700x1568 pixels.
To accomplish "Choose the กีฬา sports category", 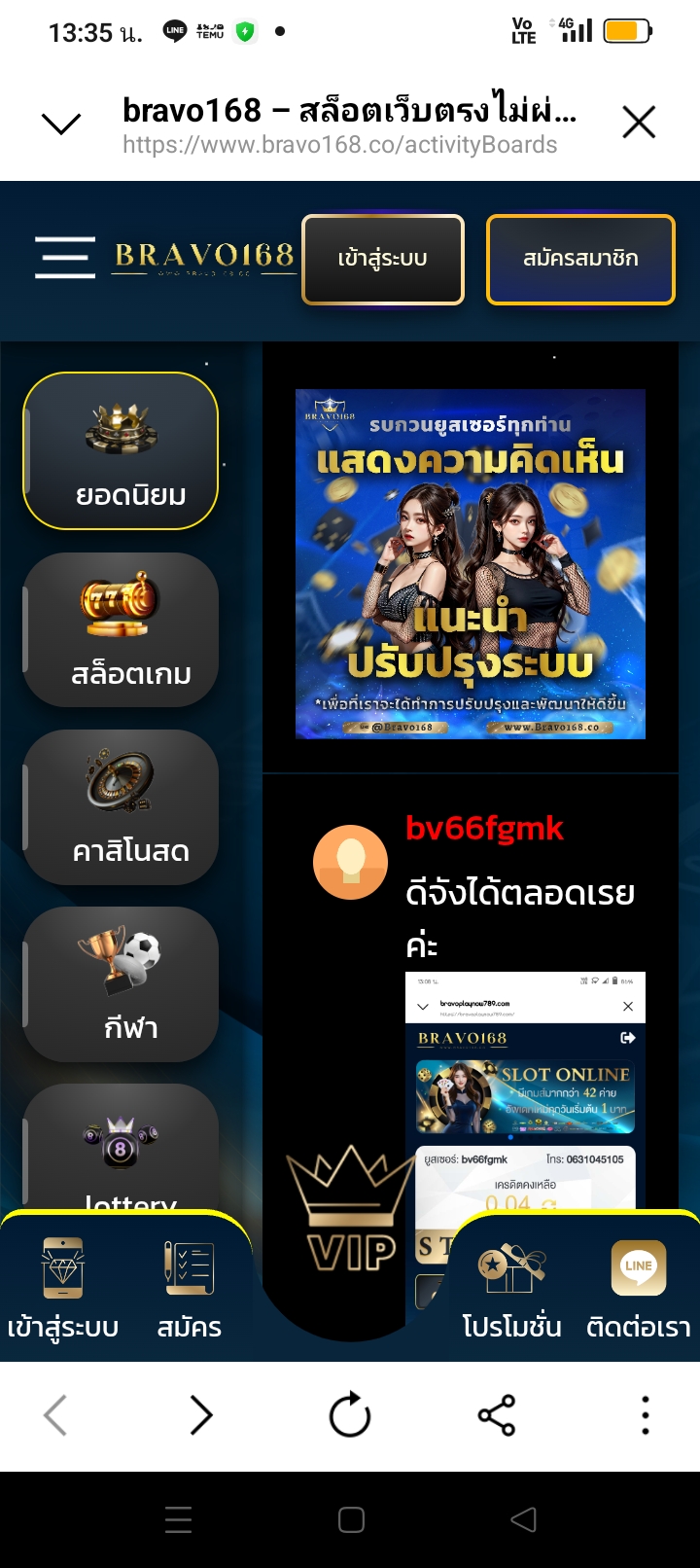I will point(121,983).
